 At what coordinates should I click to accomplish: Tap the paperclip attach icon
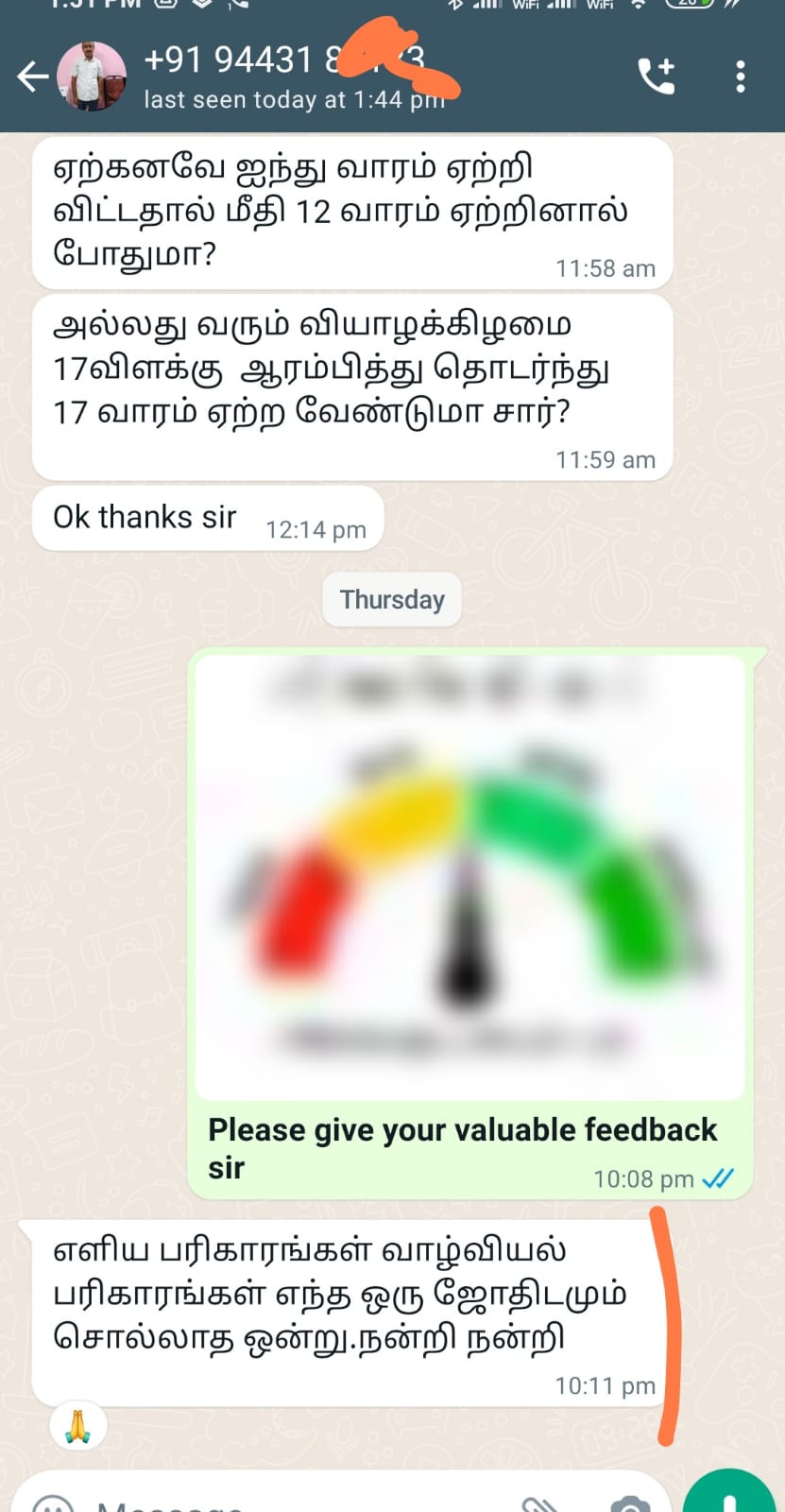[x=540, y=1503]
